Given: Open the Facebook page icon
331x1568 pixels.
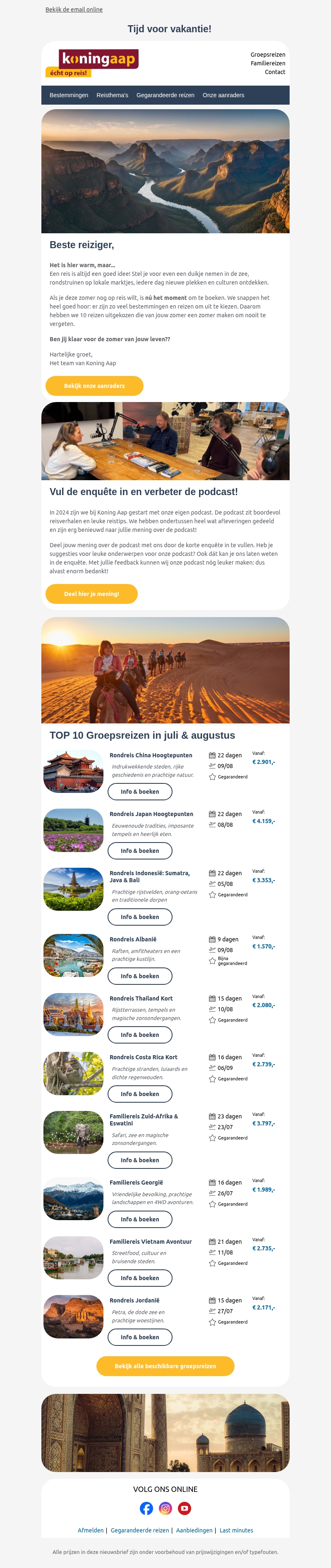Looking at the screenshot, I should [146, 1508].
